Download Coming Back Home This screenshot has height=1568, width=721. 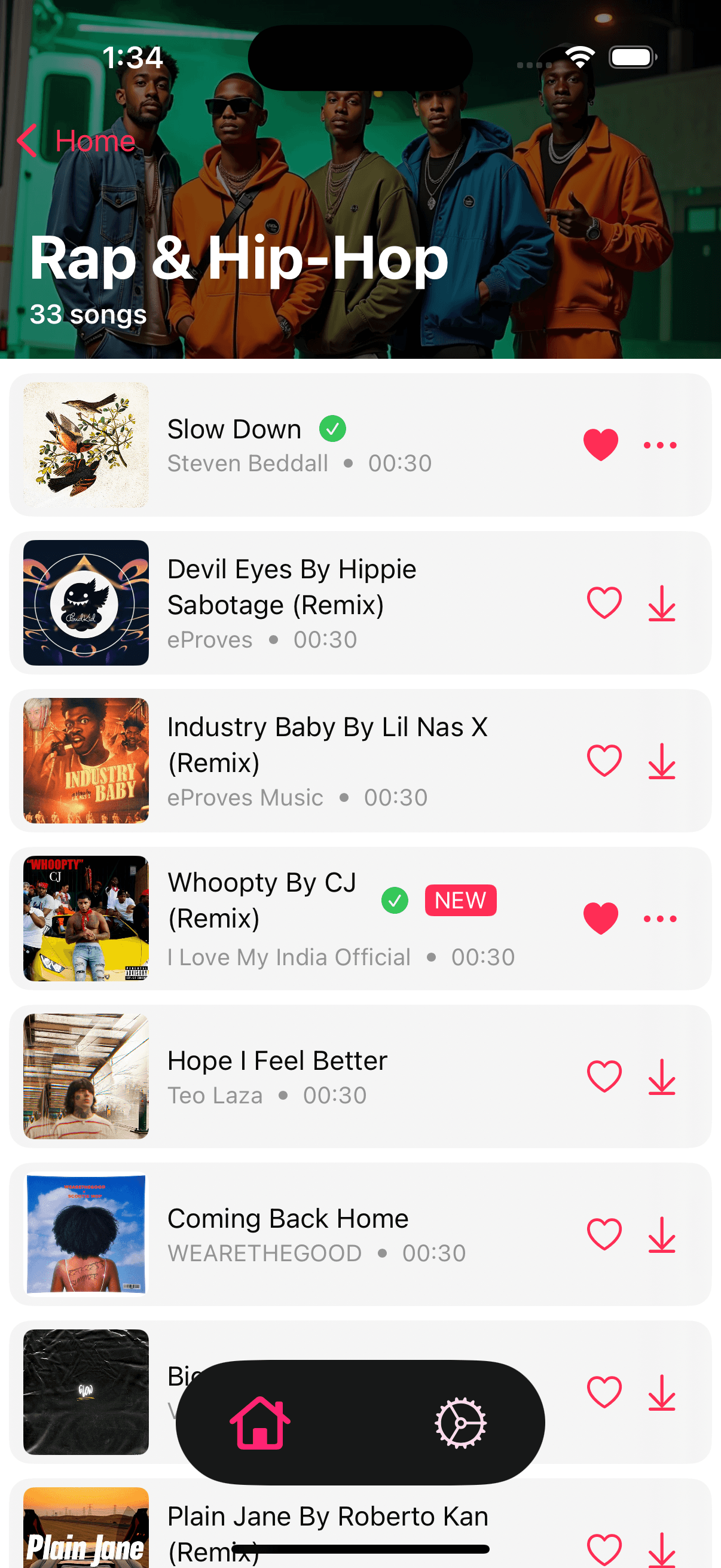tap(661, 1234)
